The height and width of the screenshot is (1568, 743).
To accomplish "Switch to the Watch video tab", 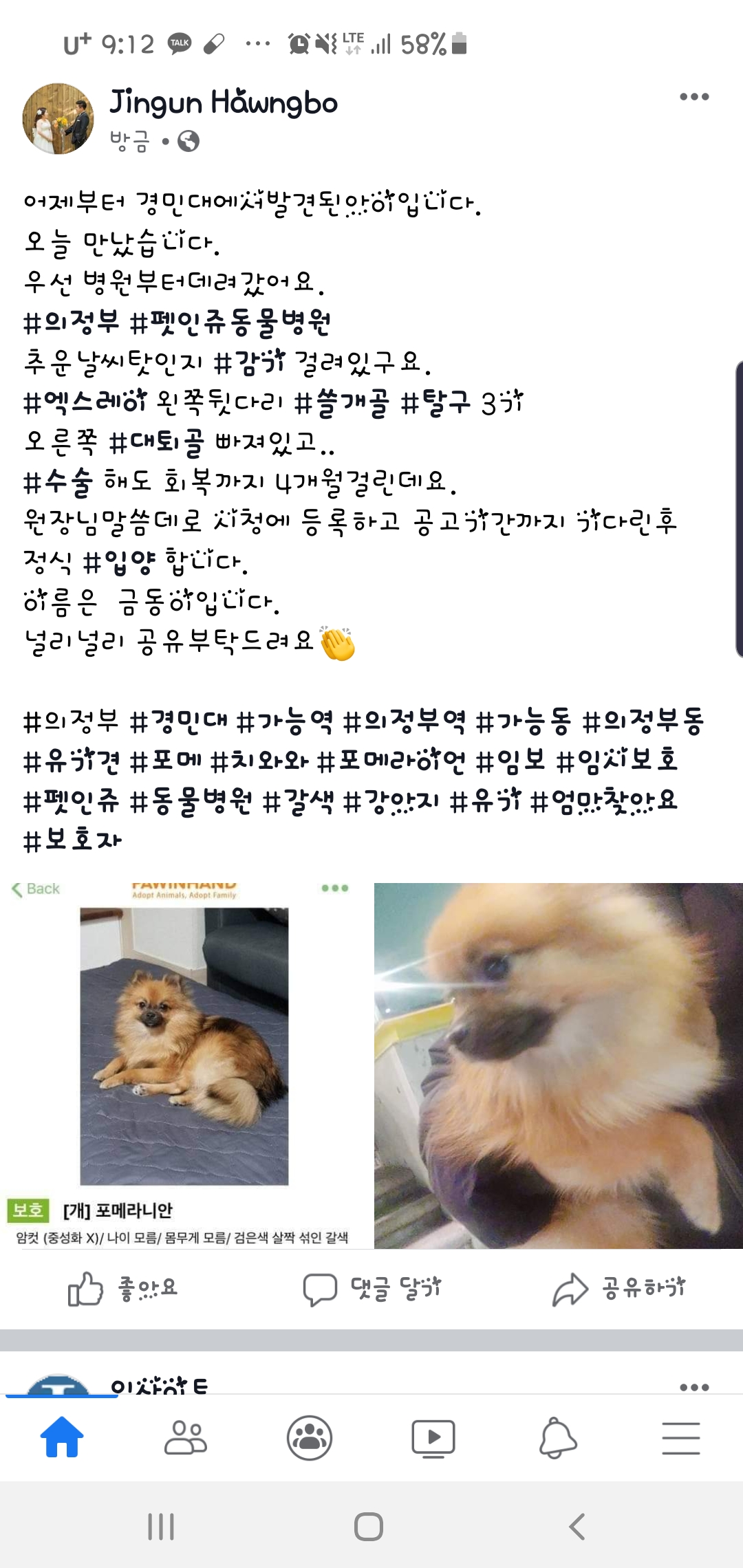I will tap(433, 1437).
